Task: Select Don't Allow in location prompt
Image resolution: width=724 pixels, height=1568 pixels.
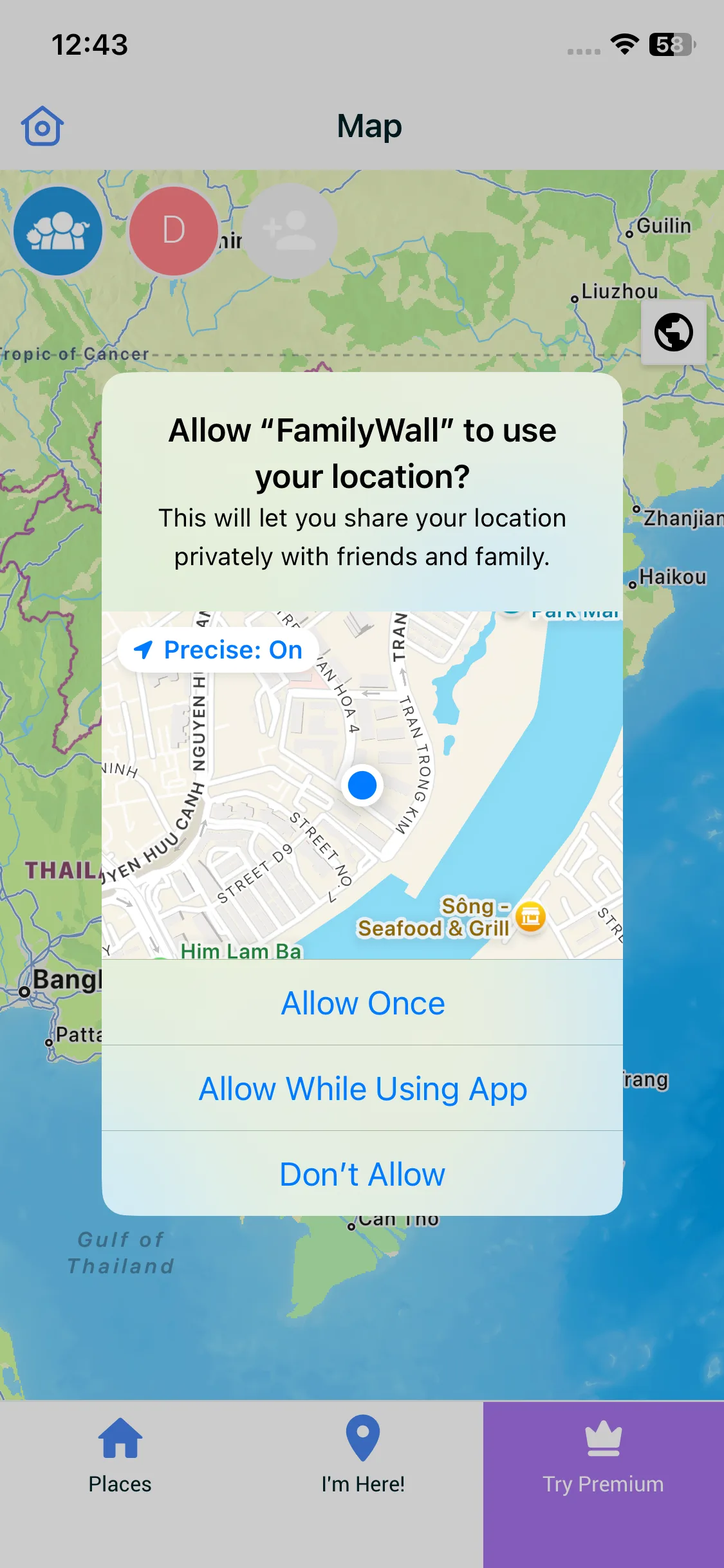Action: coord(362,1174)
